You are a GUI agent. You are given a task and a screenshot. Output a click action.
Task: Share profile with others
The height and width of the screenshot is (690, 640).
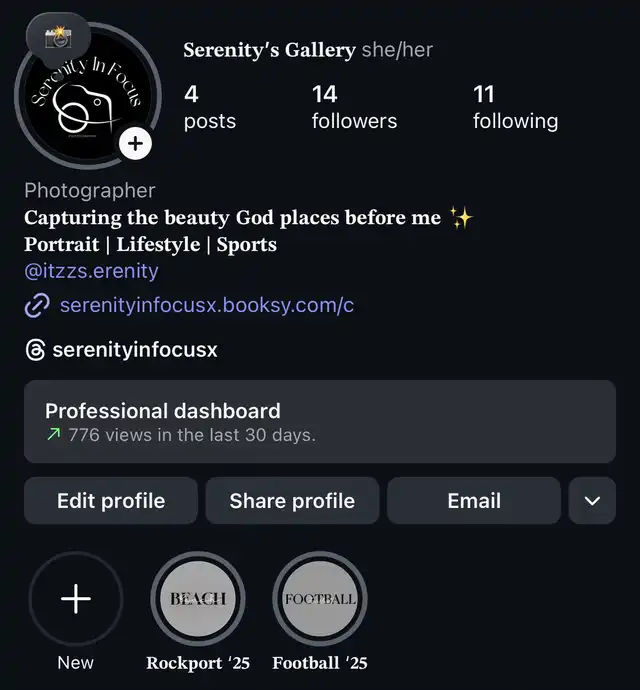click(292, 501)
